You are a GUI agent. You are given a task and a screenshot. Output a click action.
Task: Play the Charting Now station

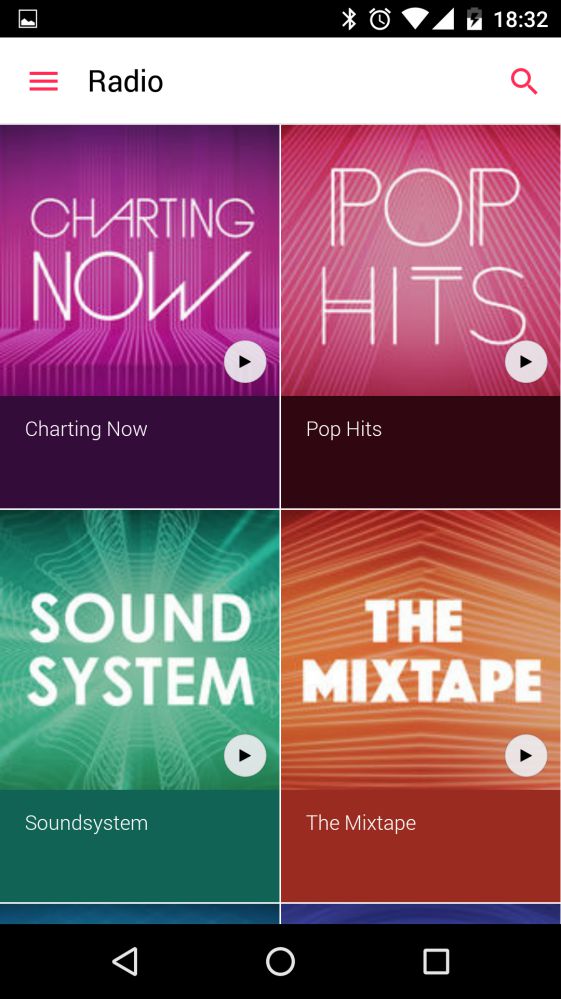(x=245, y=362)
